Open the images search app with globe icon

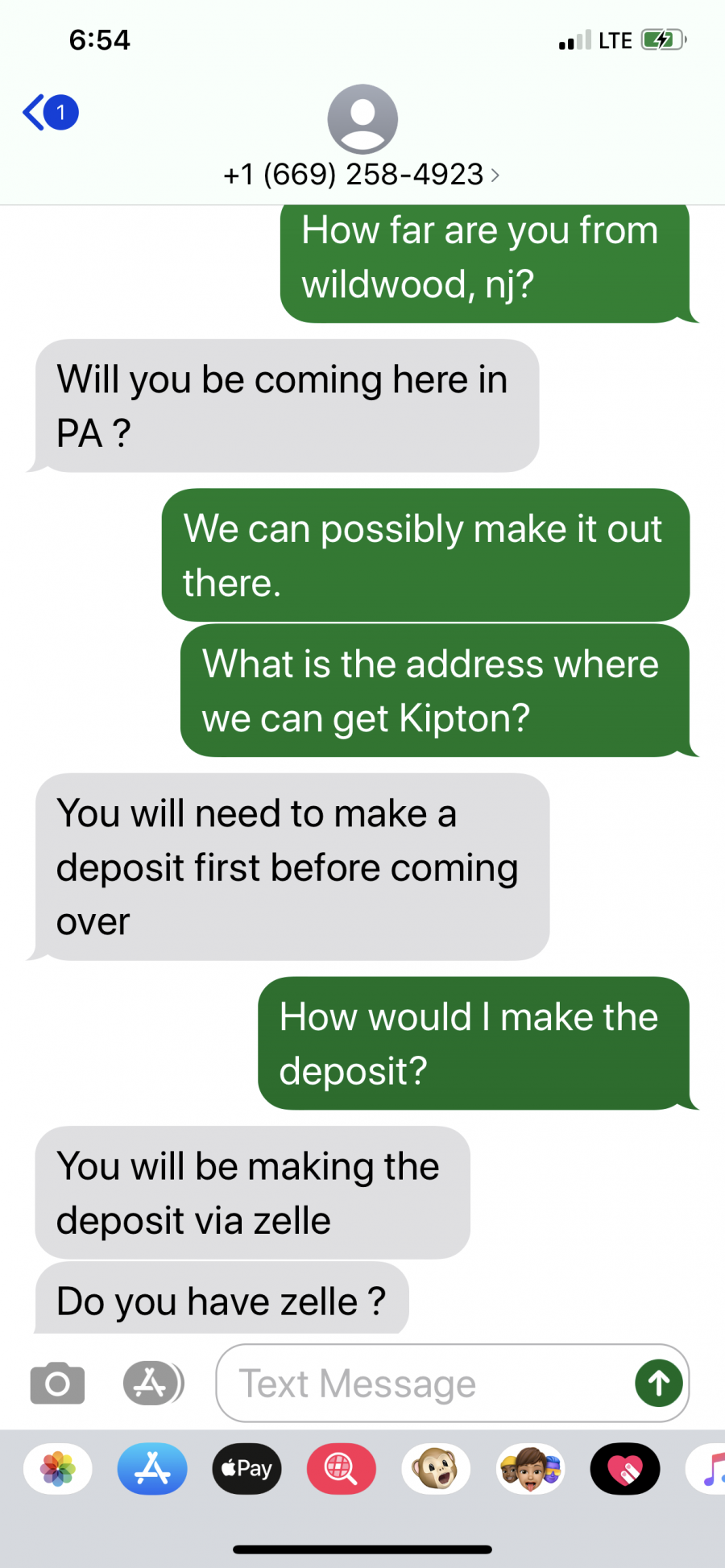pyautogui.click(x=342, y=1469)
